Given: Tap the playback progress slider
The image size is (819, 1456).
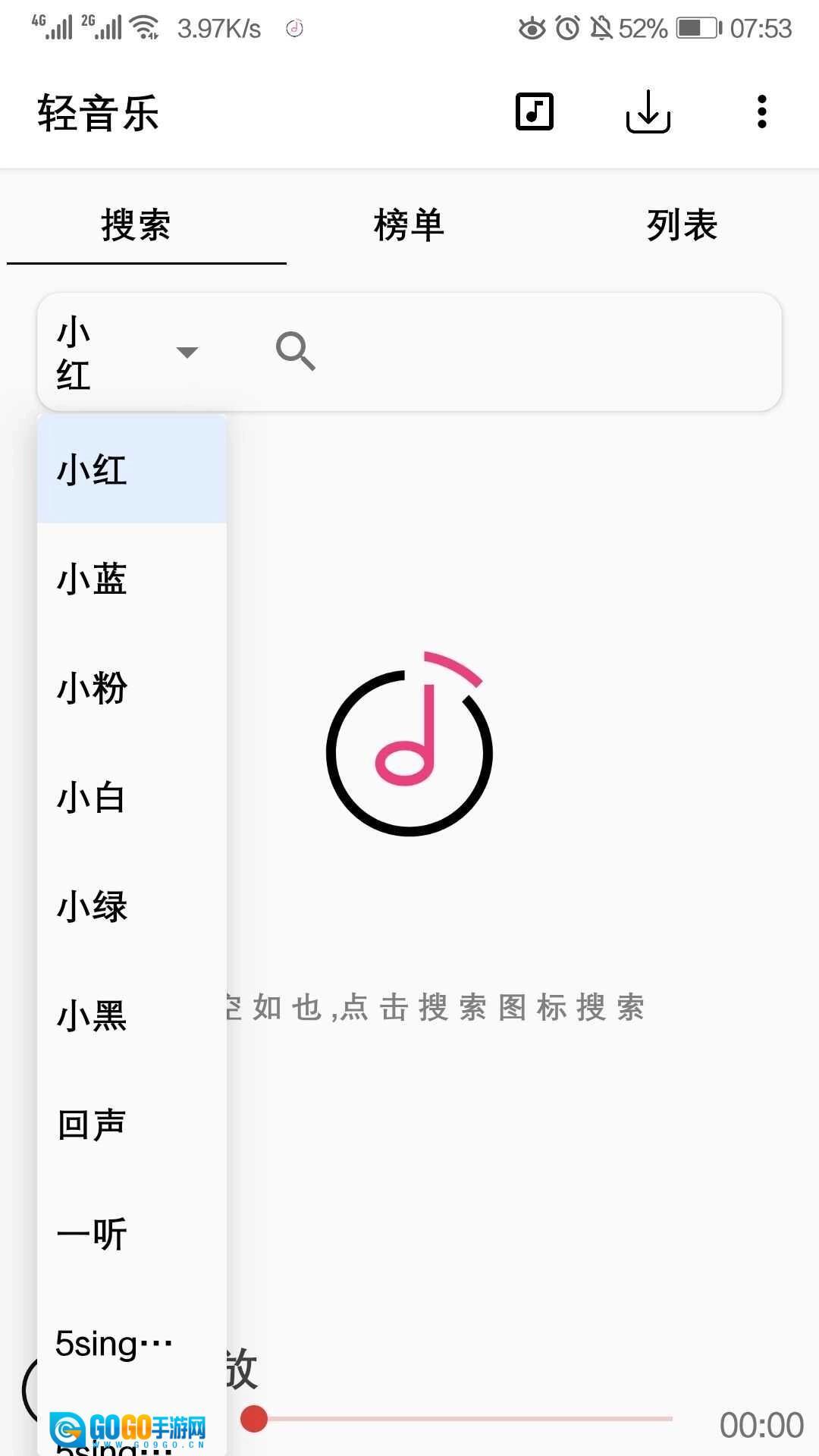Looking at the screenshot, I should 463,1418.
